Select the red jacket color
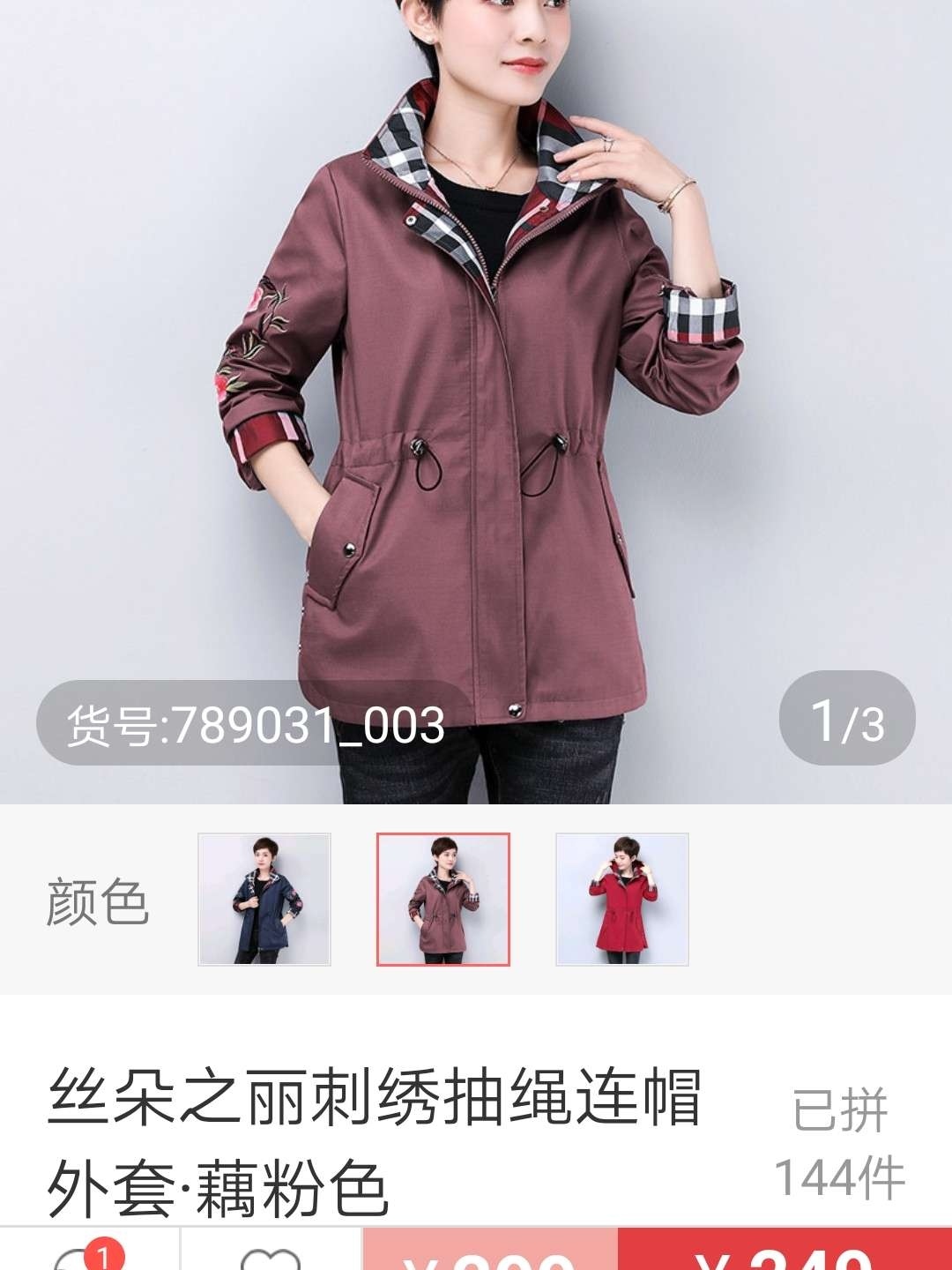This screenshot has width=952, height=1270. 622,899
